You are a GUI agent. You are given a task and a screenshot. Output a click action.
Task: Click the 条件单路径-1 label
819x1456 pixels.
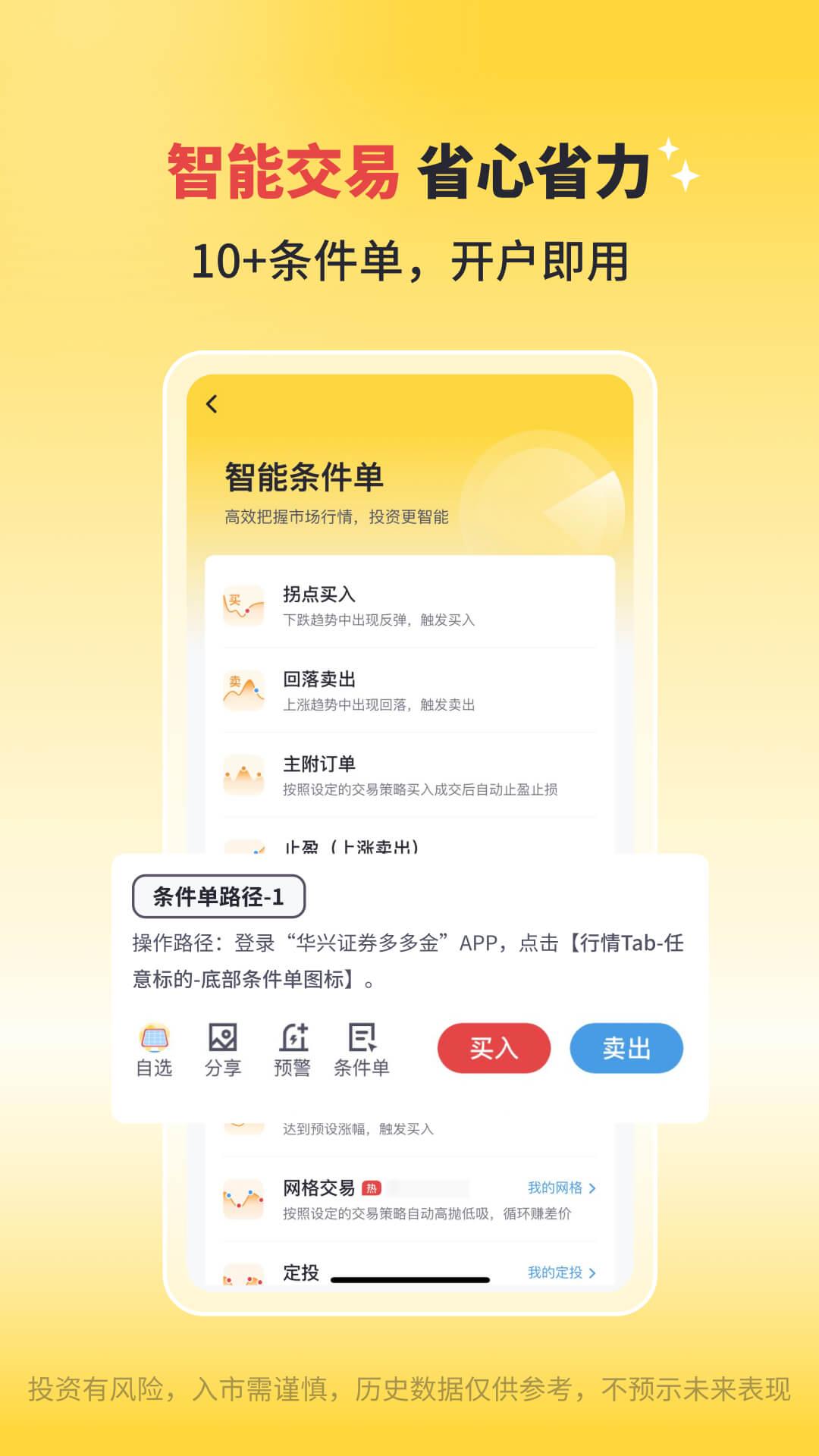pos(220,895)
